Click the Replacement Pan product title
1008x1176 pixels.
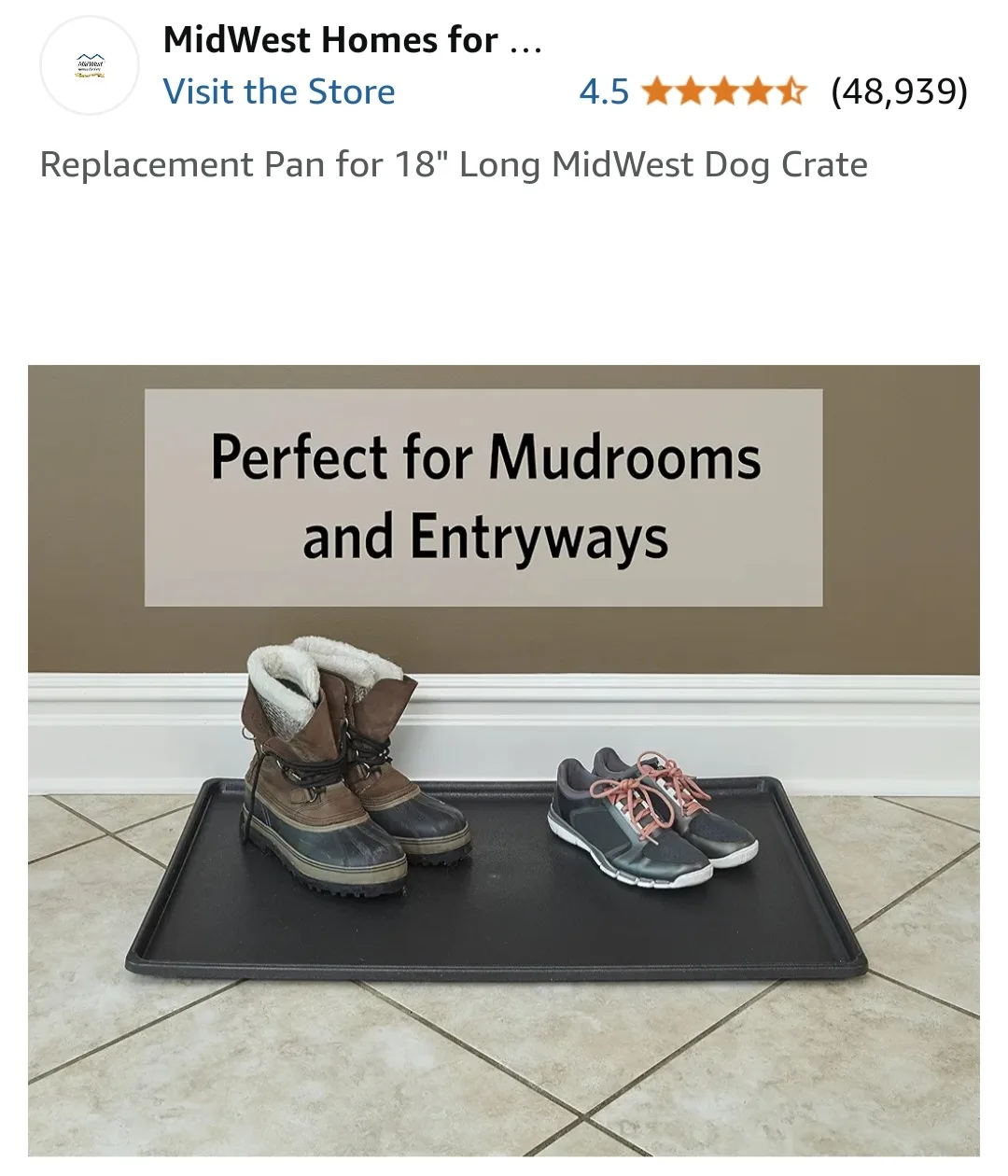[452, 164]
